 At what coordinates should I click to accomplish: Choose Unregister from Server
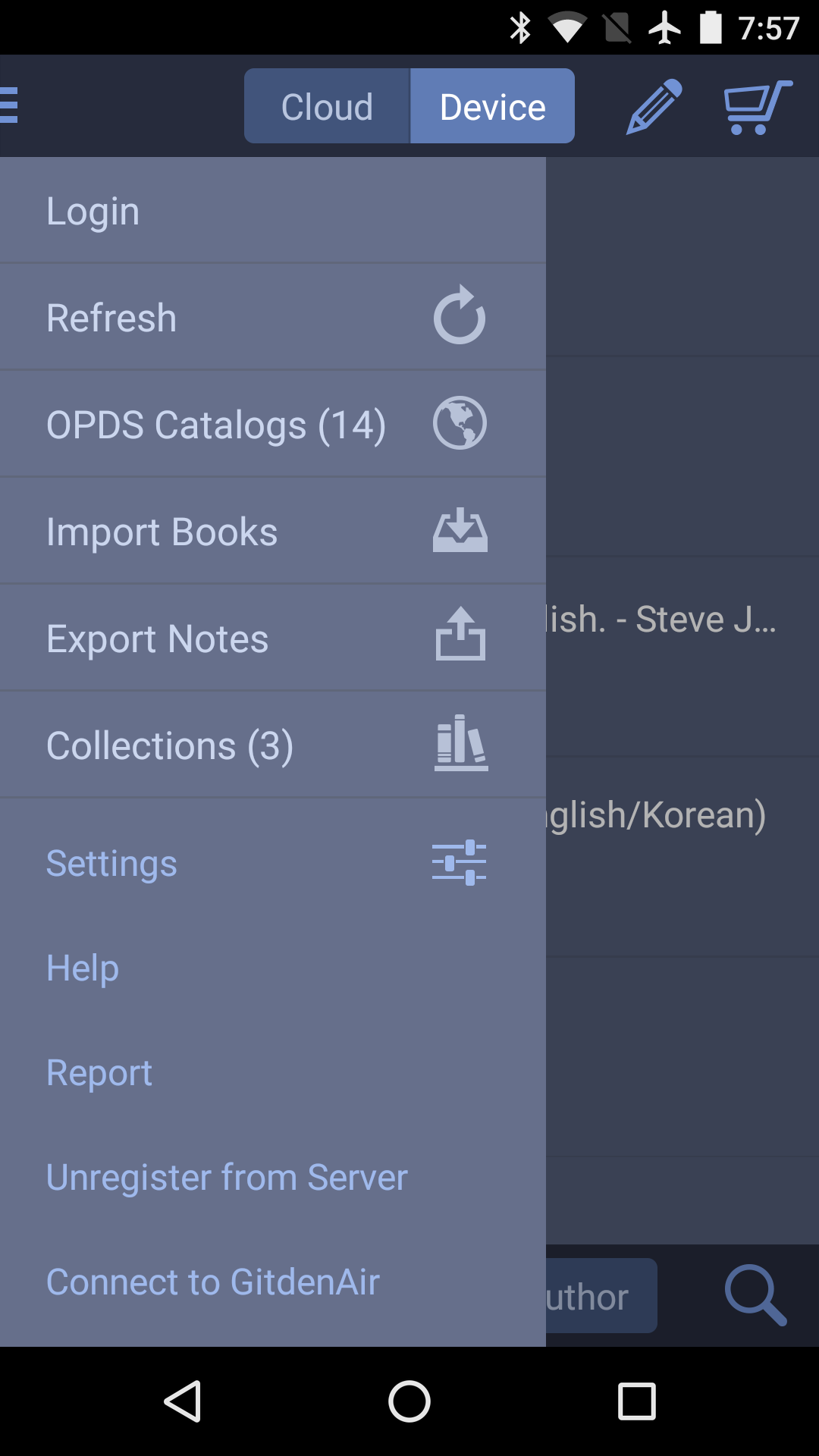(273, 1177)
